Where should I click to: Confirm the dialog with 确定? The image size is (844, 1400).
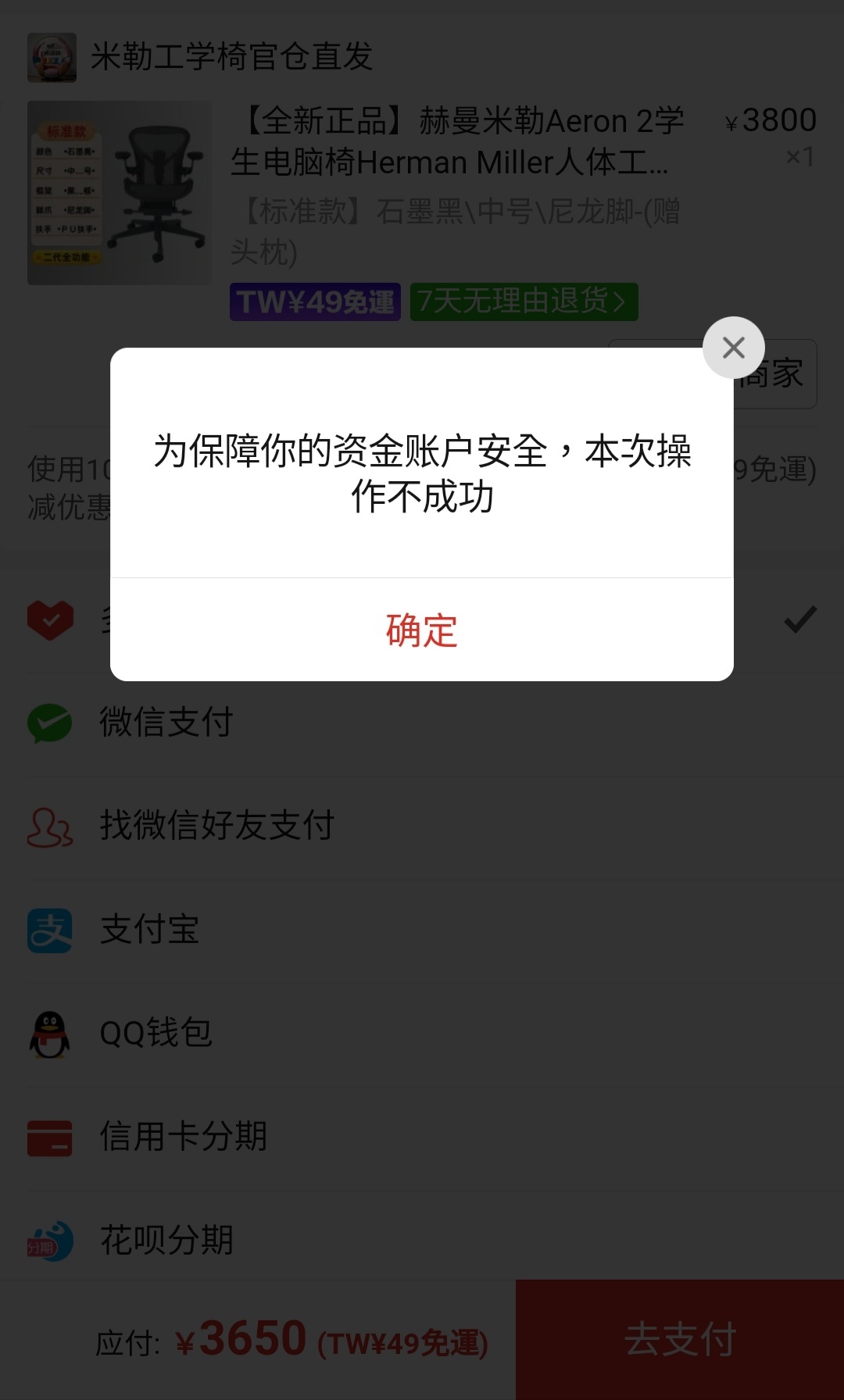[421, 630]
